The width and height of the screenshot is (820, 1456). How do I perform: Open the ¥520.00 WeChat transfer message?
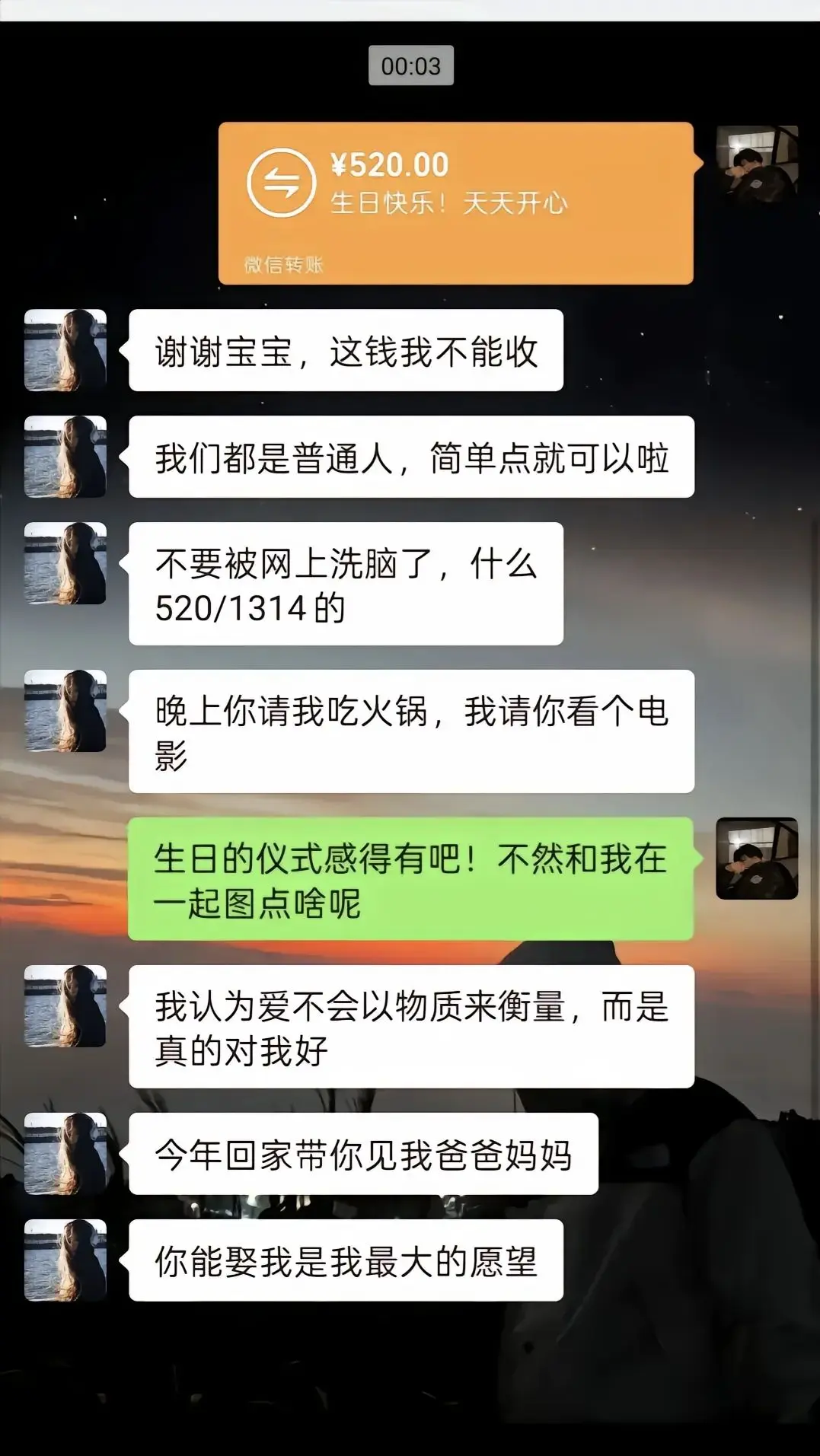[455, 203]
